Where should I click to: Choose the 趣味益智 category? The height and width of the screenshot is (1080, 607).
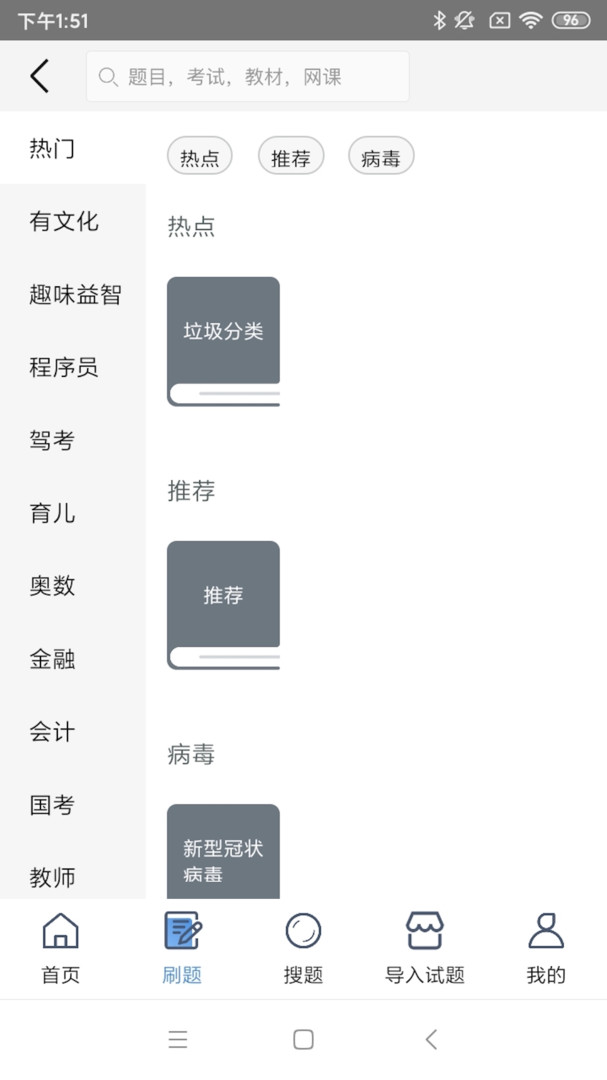click(75, 294)
